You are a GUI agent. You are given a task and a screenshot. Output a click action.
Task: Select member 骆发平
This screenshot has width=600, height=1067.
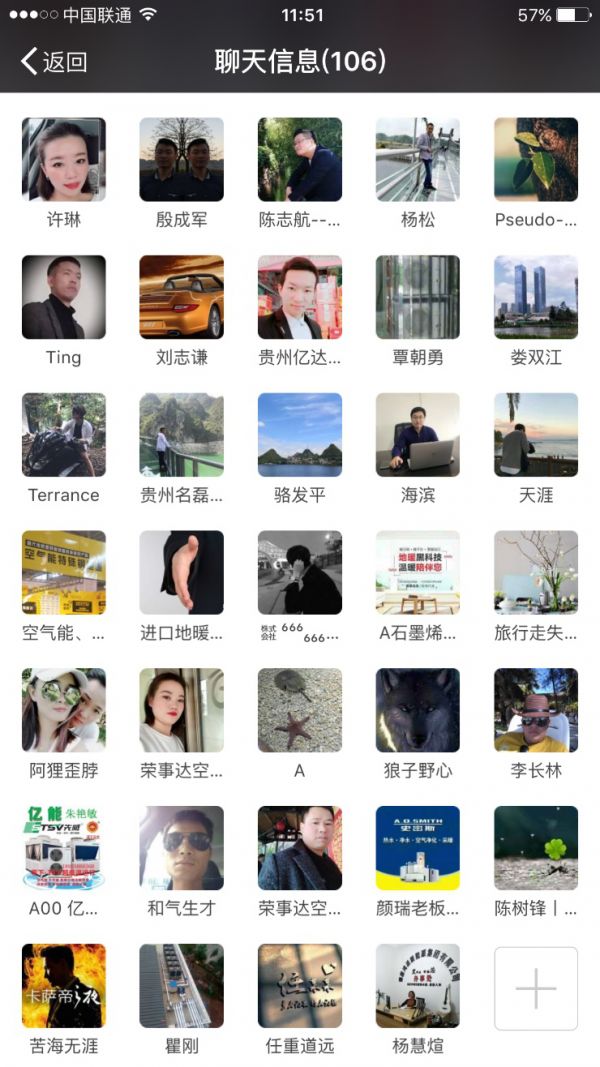click(300, 435)
